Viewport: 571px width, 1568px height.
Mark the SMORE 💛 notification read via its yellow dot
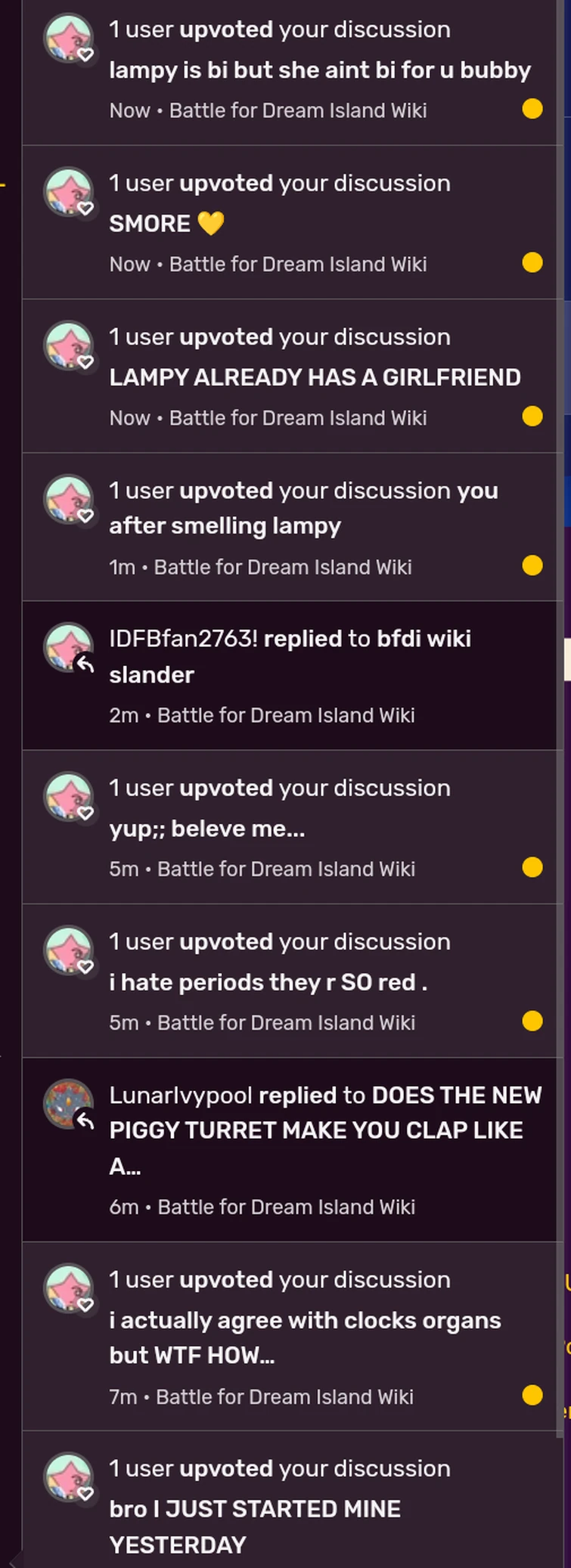click(532, 262)
